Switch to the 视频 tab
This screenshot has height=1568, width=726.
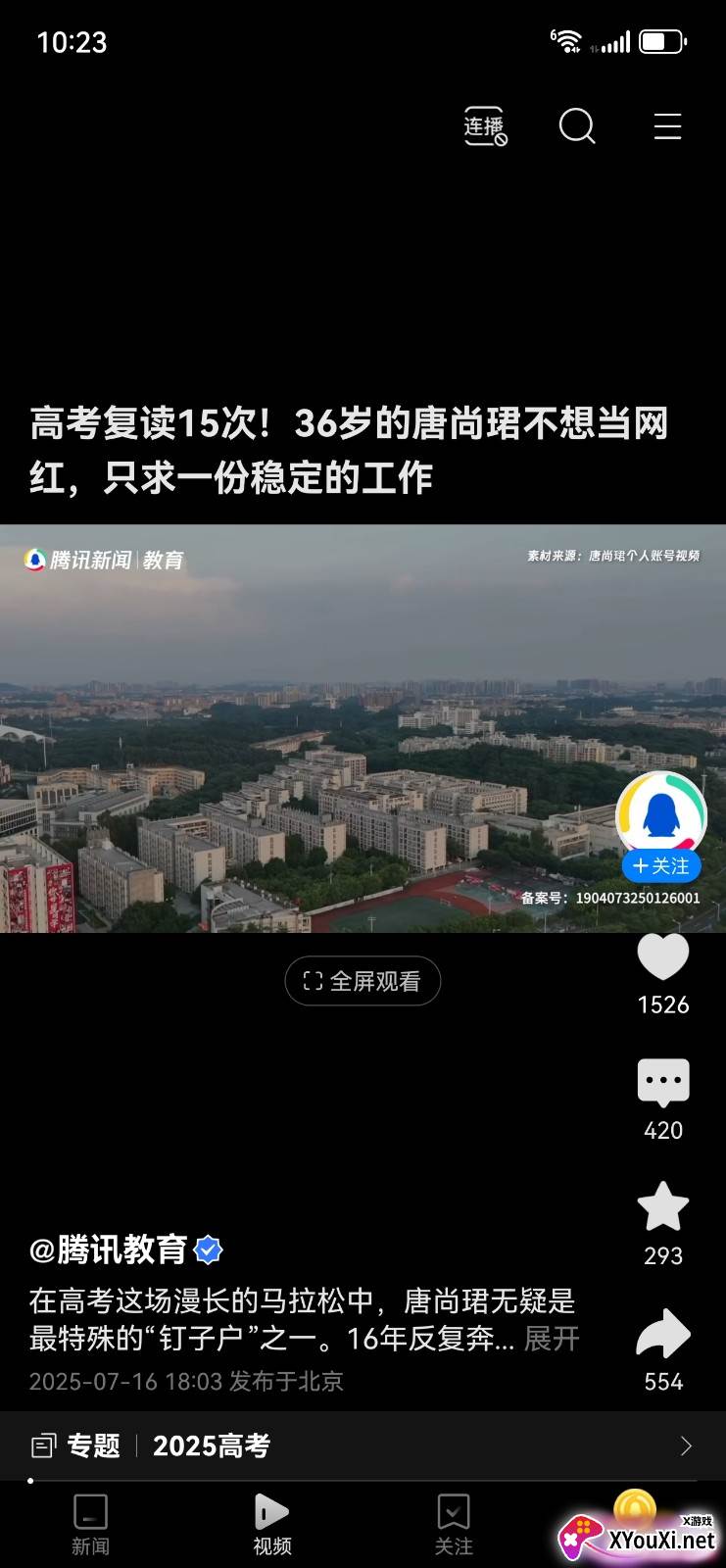[x=271, y=1525]
